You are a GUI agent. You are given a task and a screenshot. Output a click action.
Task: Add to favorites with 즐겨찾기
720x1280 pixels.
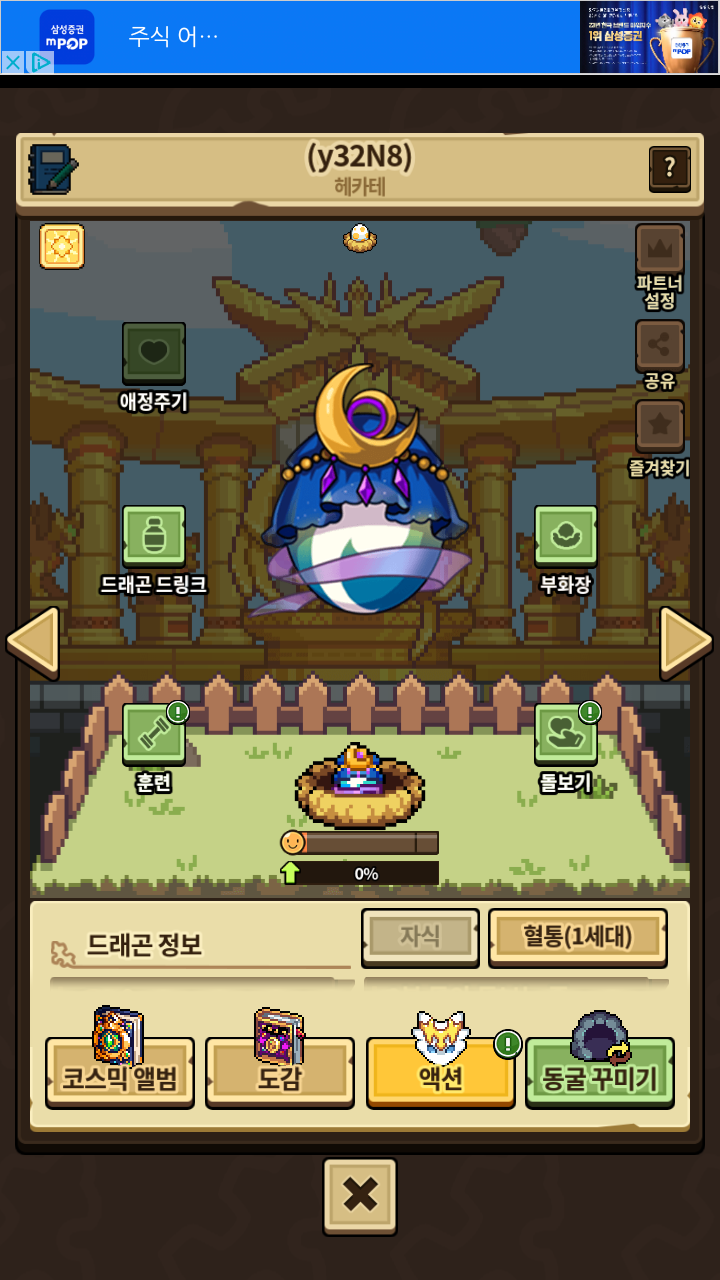660,426
